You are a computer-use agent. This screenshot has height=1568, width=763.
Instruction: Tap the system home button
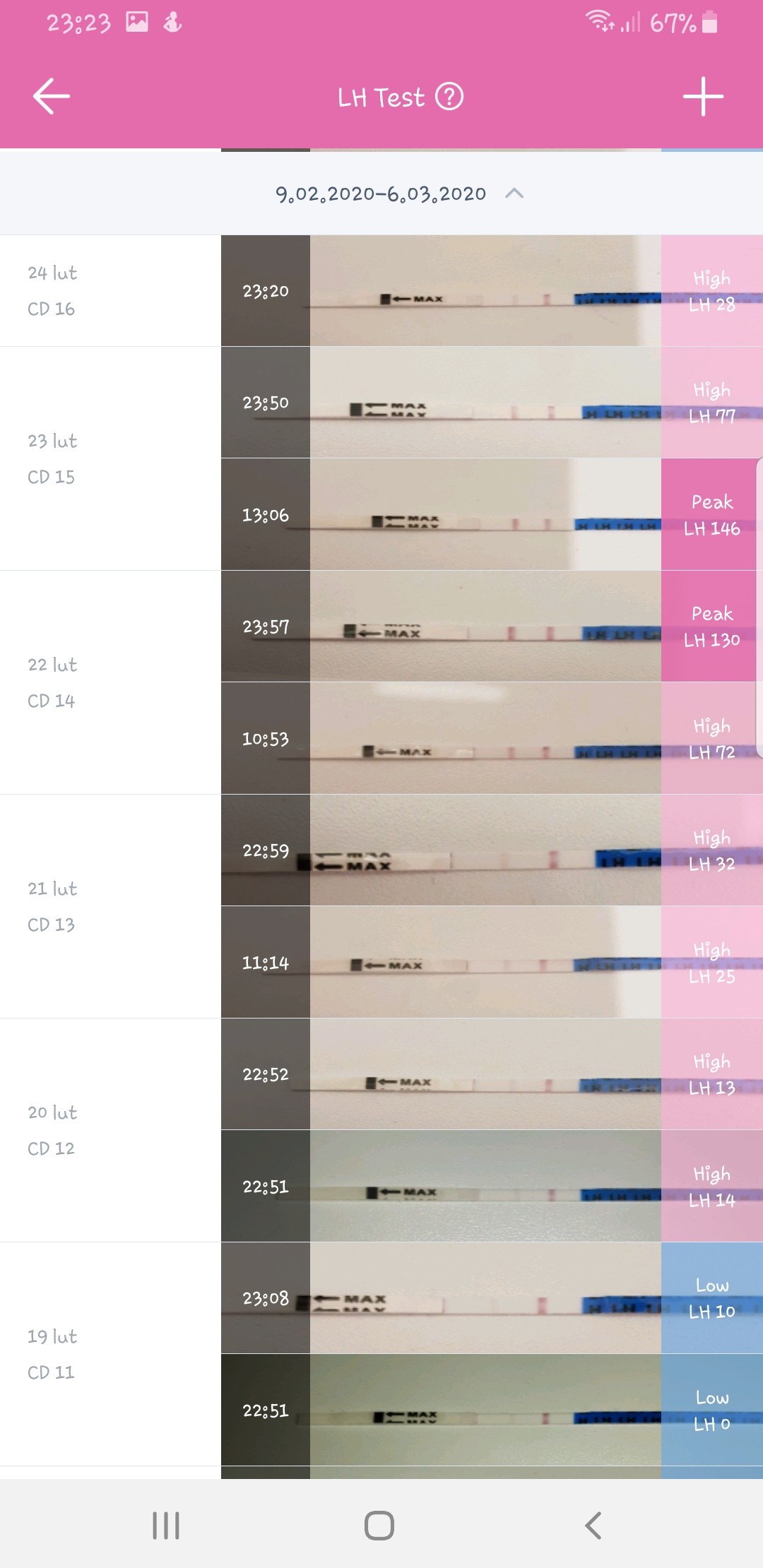[x=379, y=1526]
